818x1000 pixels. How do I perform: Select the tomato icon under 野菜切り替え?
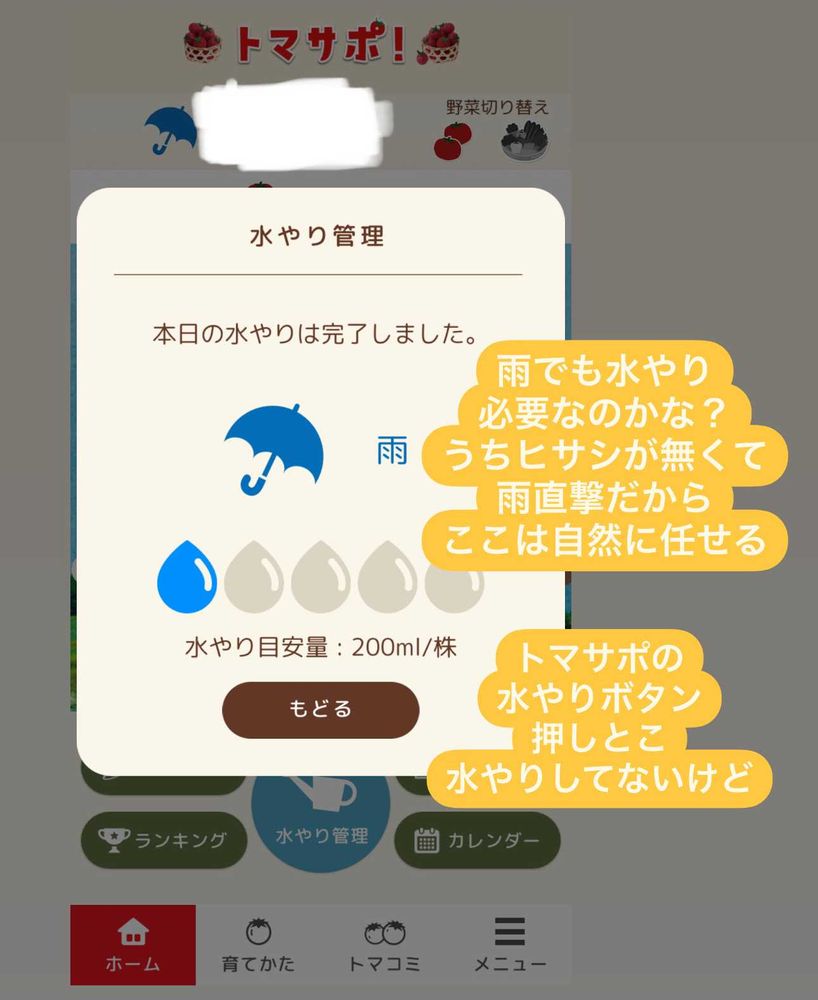tap(452, 142)
